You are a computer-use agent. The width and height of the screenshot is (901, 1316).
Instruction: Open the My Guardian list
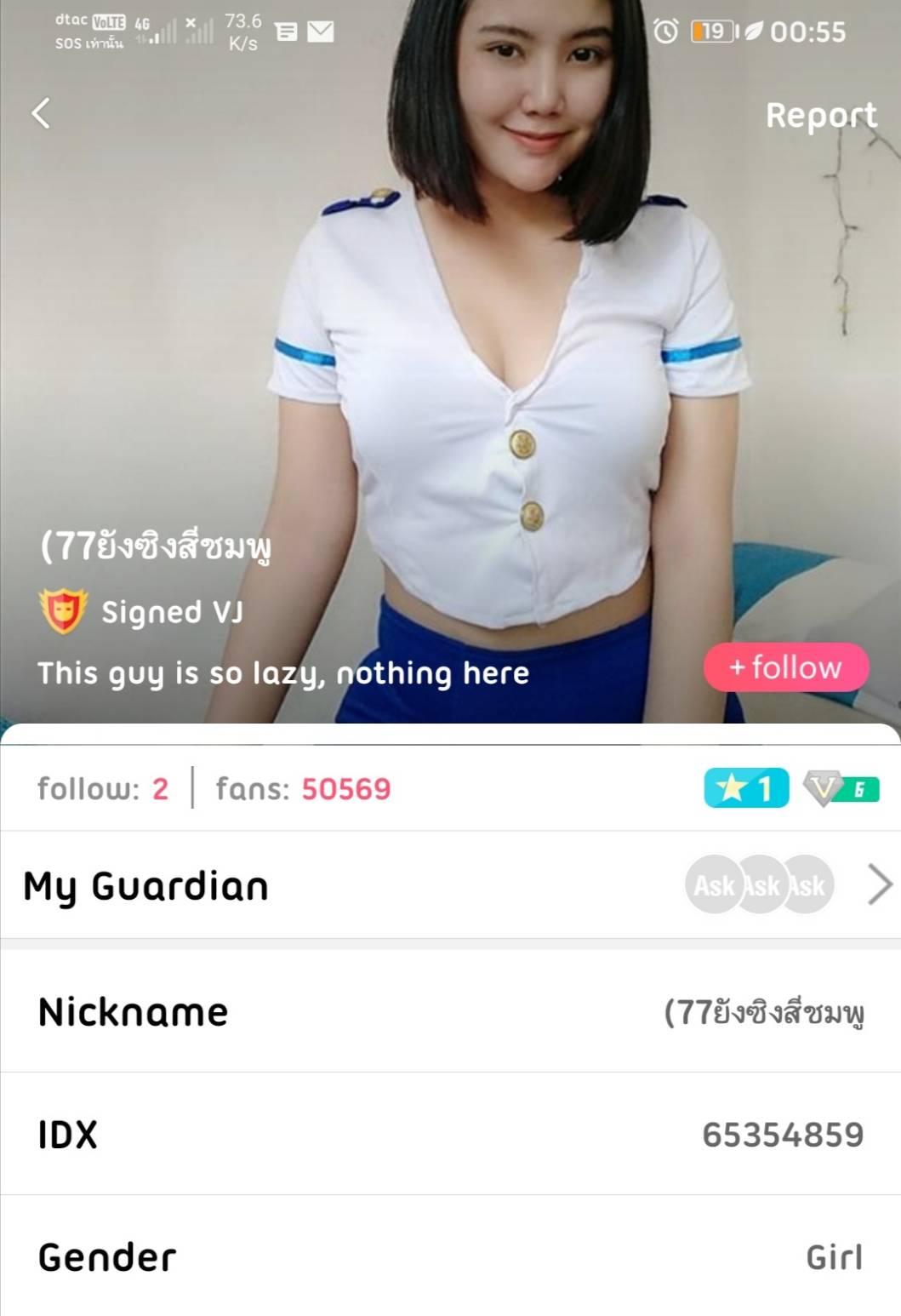pyautogui.click(x=880, y=885)
